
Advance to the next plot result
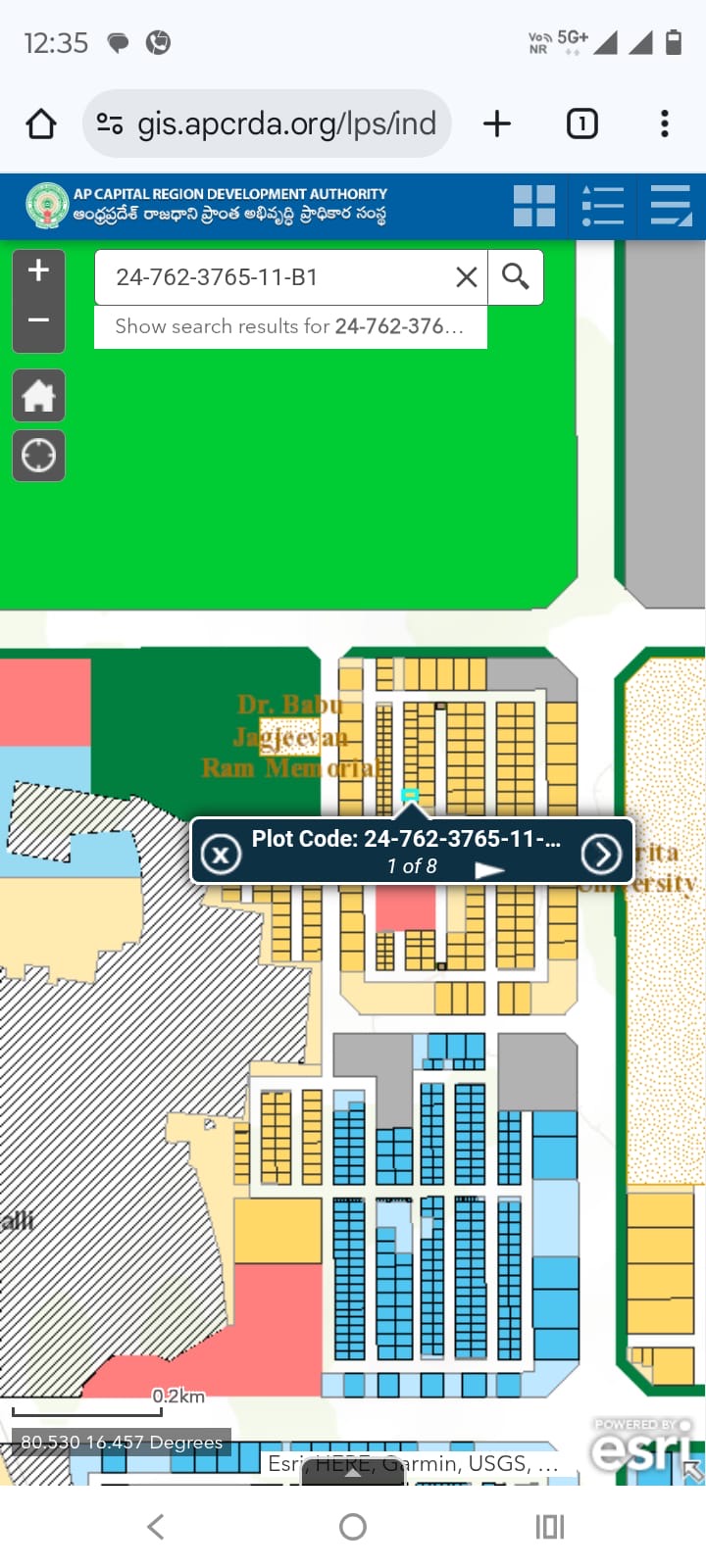pyautogui.click(x=601, y=853)
